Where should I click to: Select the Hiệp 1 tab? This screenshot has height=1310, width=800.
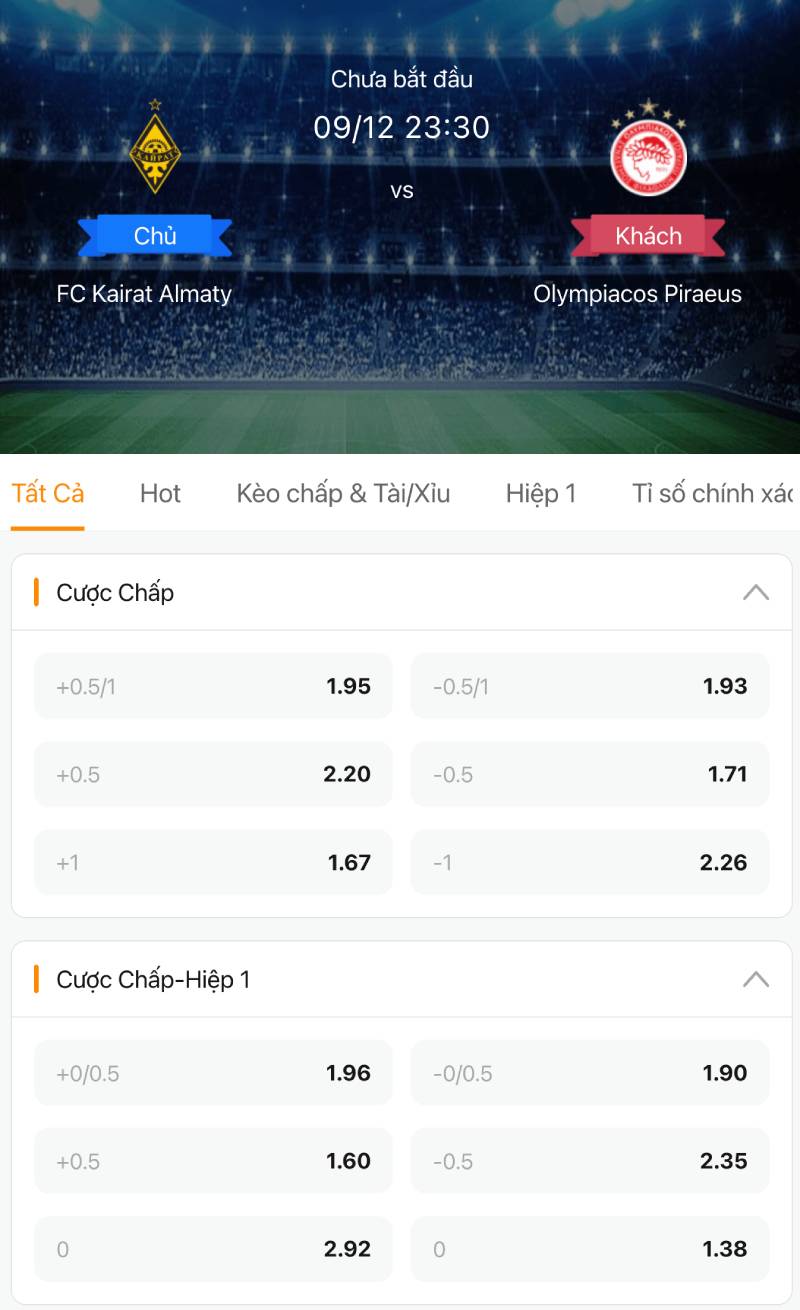[x=541, y=493]
